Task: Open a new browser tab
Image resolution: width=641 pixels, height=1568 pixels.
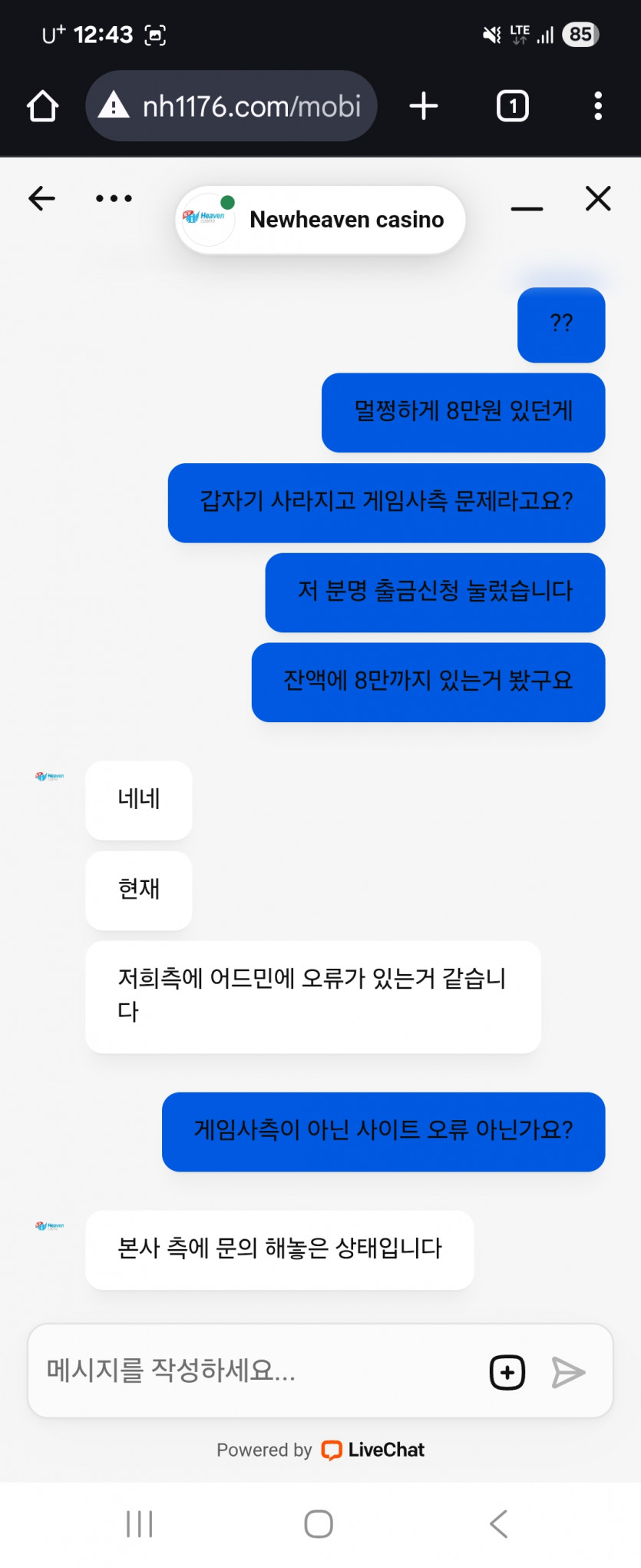Action: (x=424, y=106)
